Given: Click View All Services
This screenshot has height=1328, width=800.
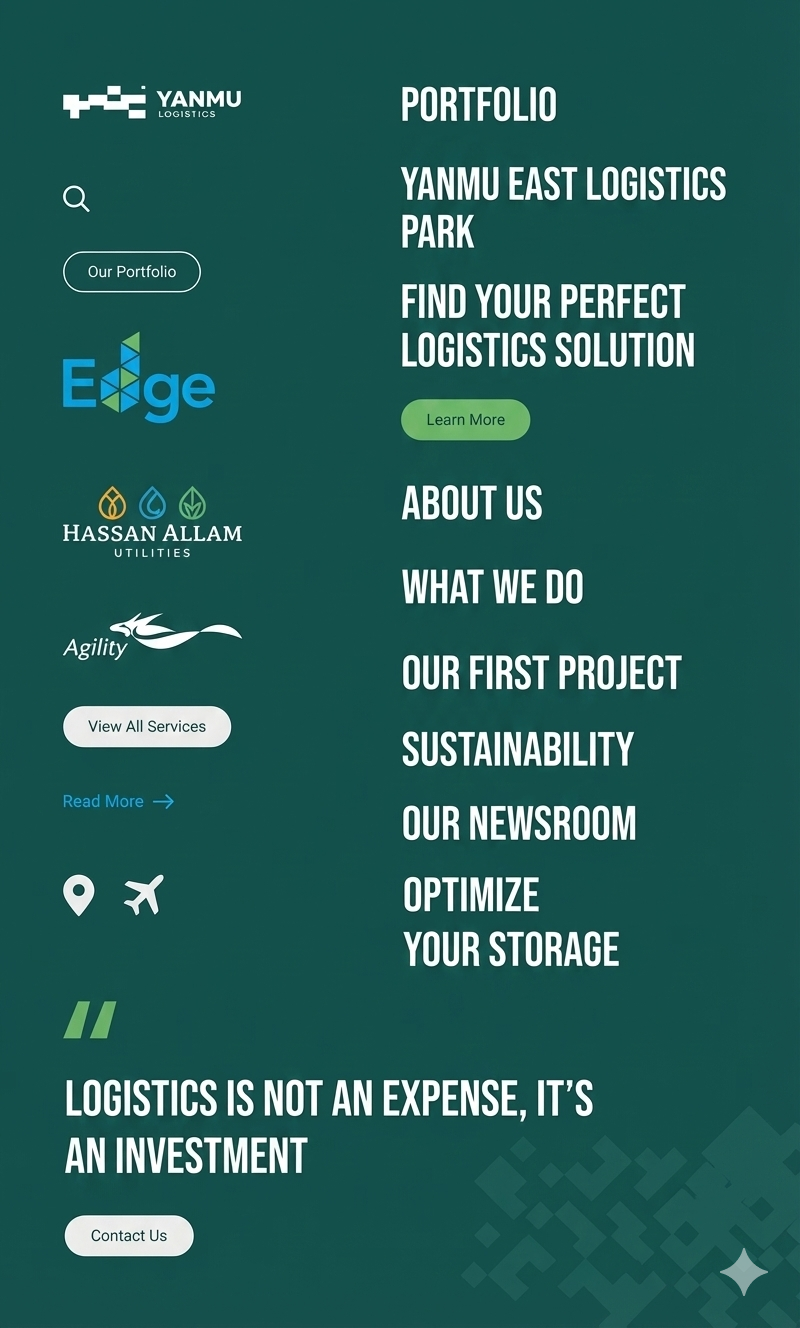Looking at the screenshot, I should tap(146, 726).
